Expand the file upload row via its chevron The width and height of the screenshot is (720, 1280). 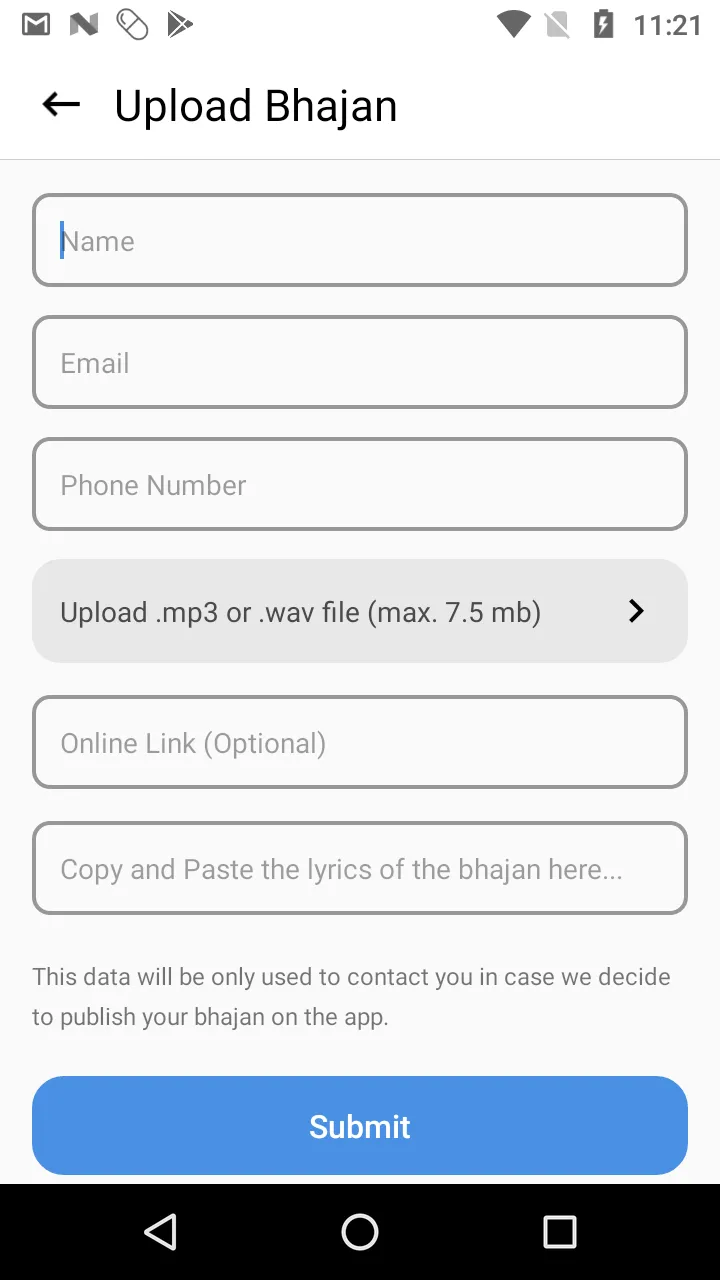(636, 611)
